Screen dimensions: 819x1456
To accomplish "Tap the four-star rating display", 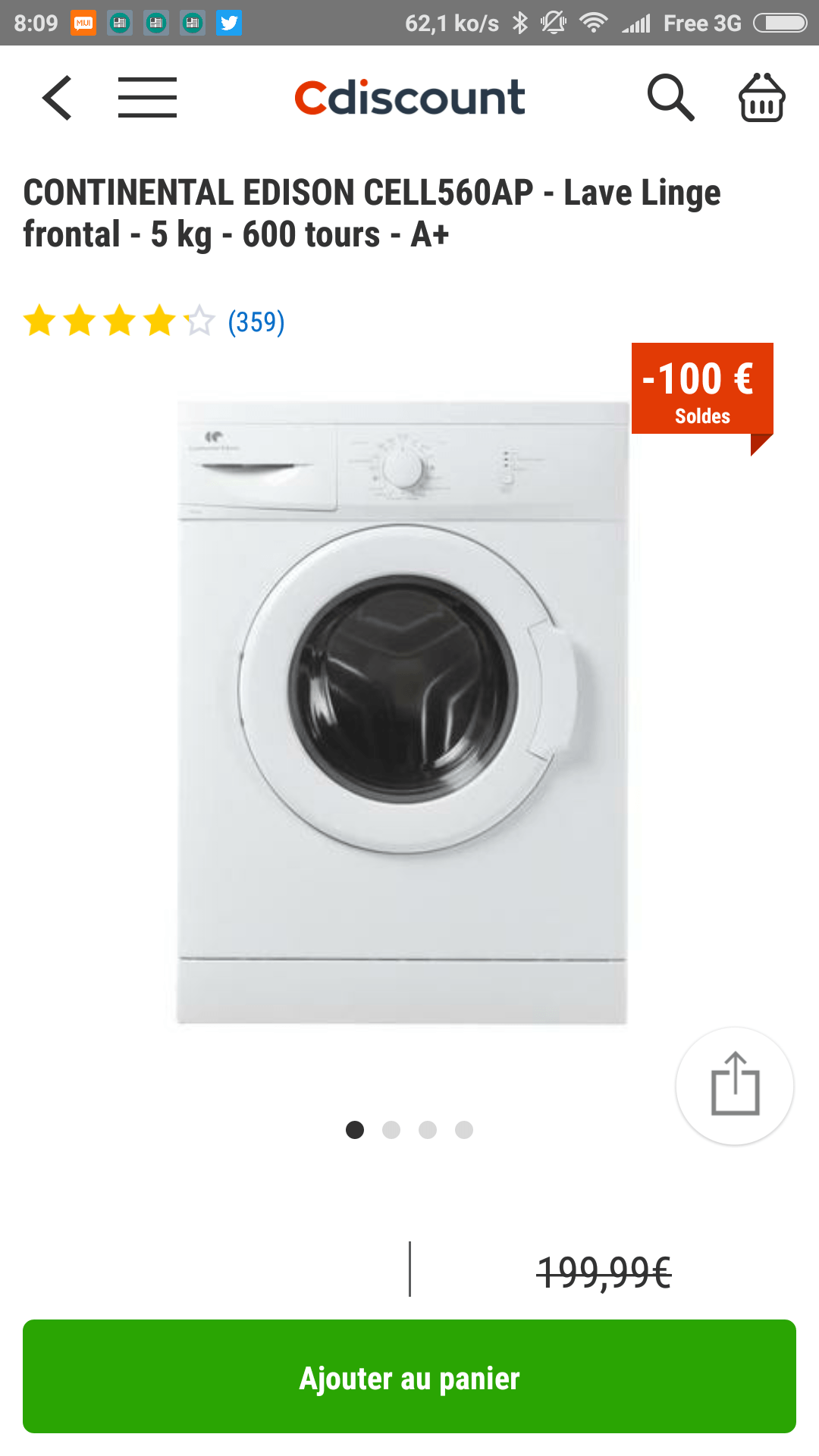I will 114,321.
